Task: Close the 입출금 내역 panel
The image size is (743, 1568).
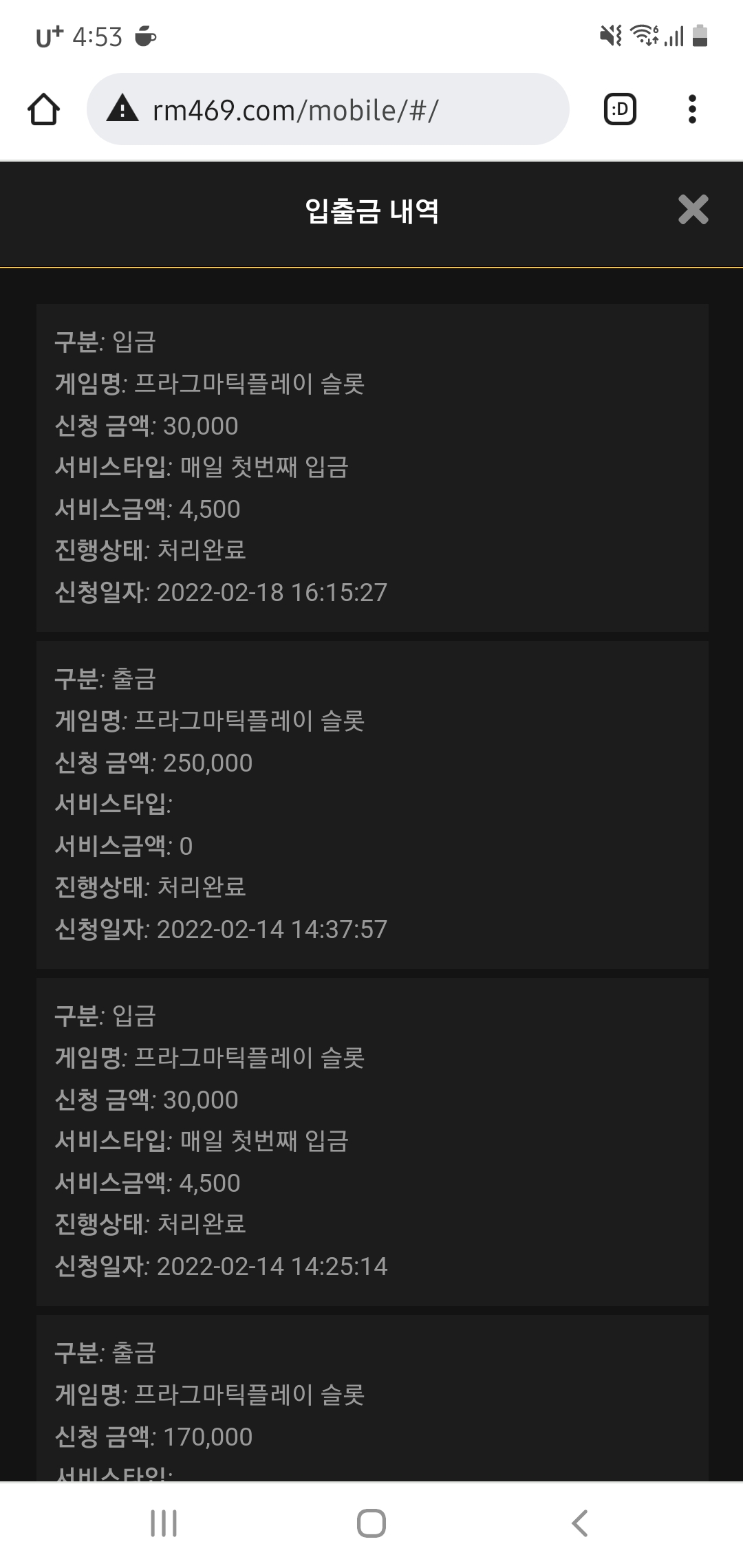Action: point(693,210)
